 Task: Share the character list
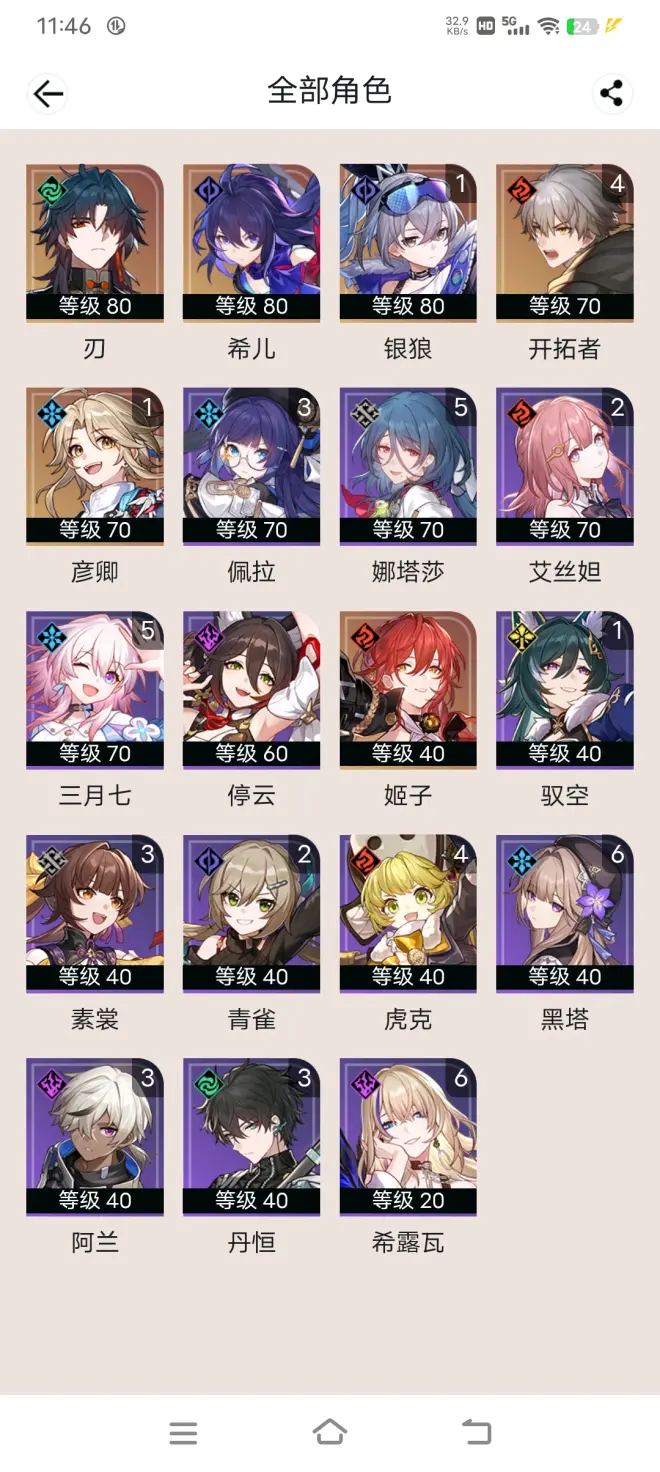(611, 93)
